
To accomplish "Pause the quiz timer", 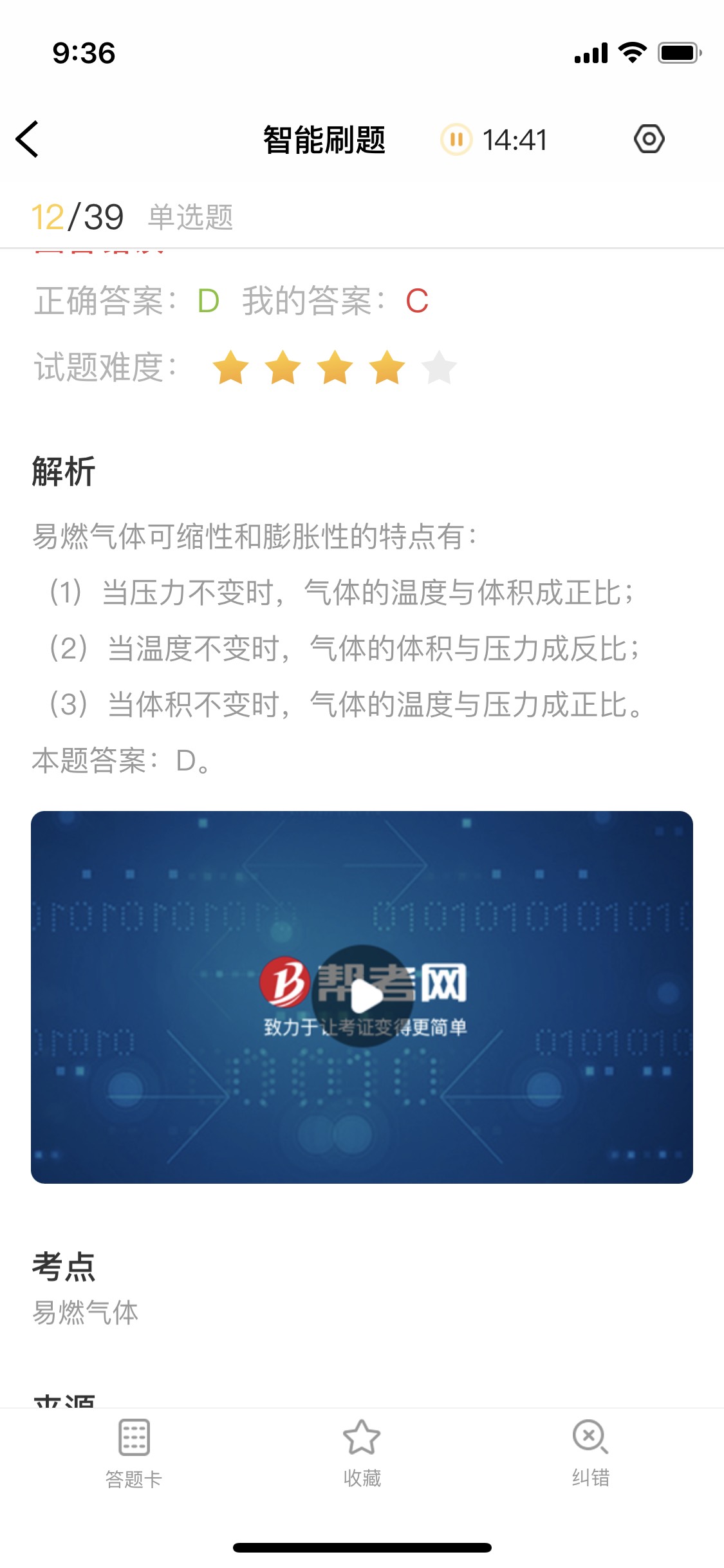I will (456, 140).
